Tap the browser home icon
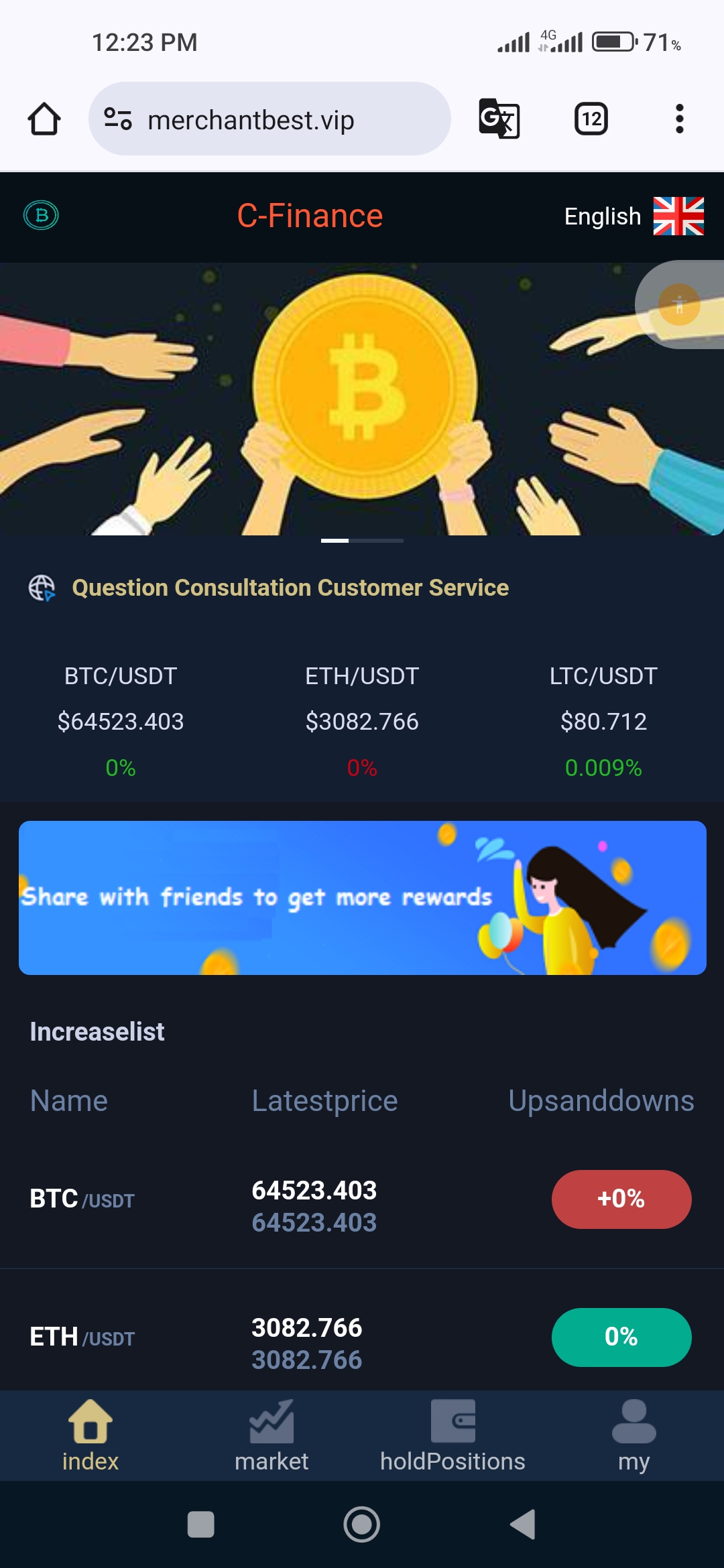 click(x=44, y=119)
